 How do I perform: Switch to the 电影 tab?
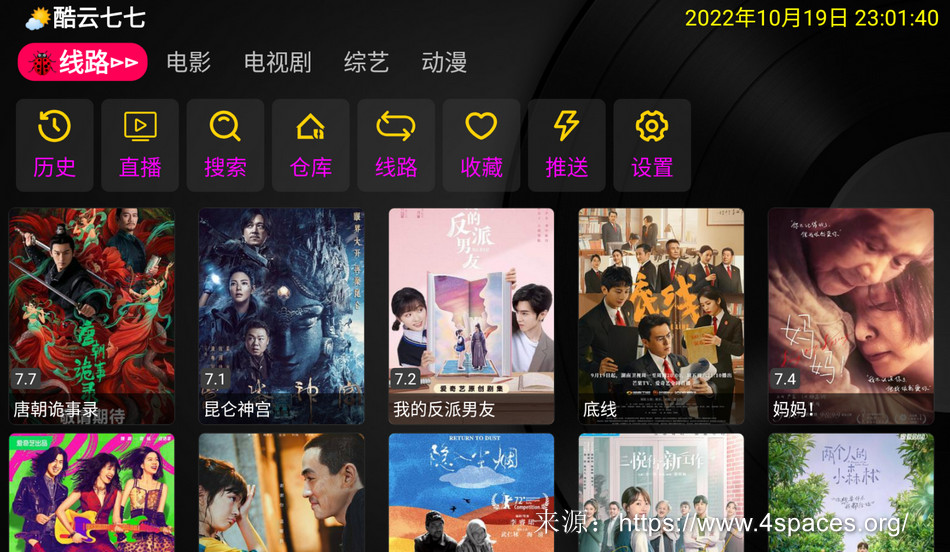click(x=188, y=63)
